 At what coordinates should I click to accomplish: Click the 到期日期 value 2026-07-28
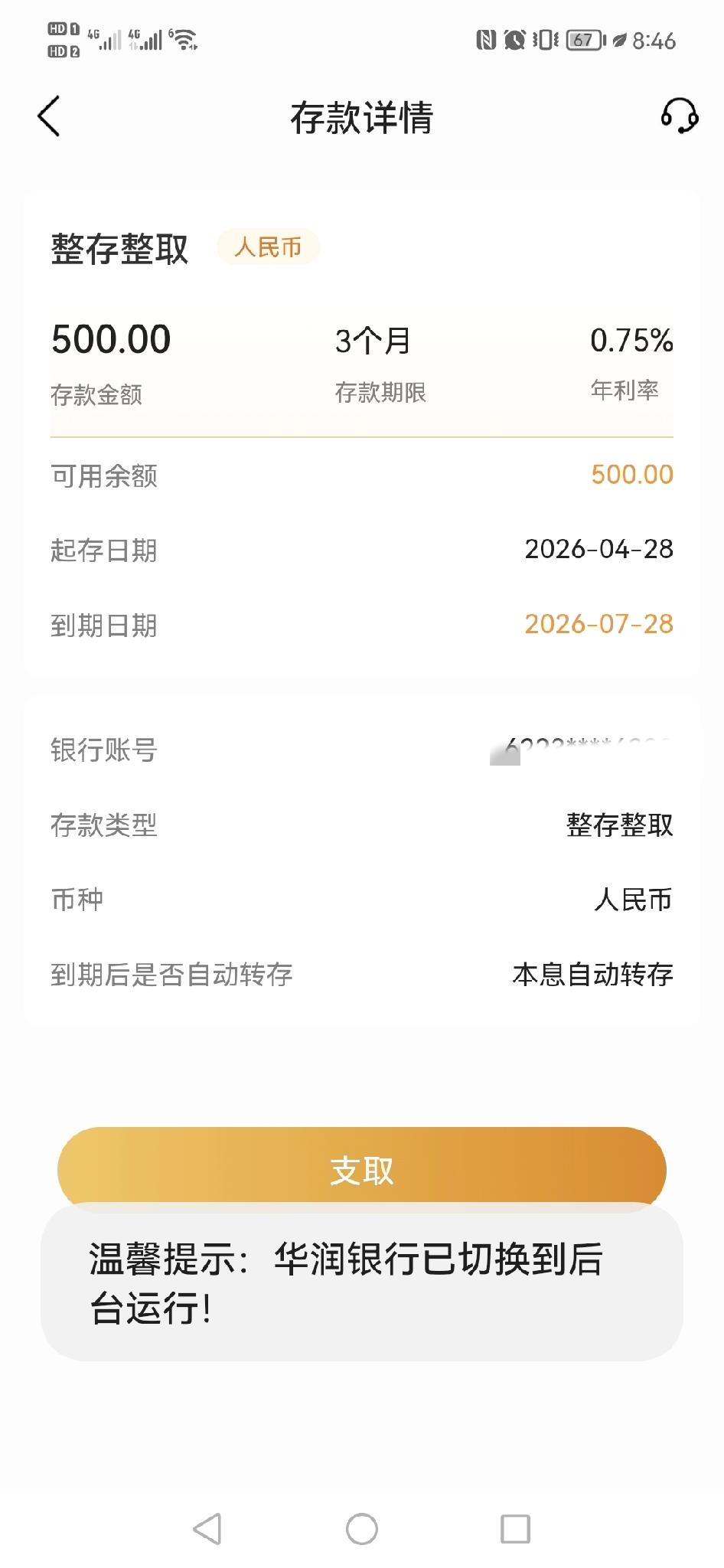coord(599,626)
